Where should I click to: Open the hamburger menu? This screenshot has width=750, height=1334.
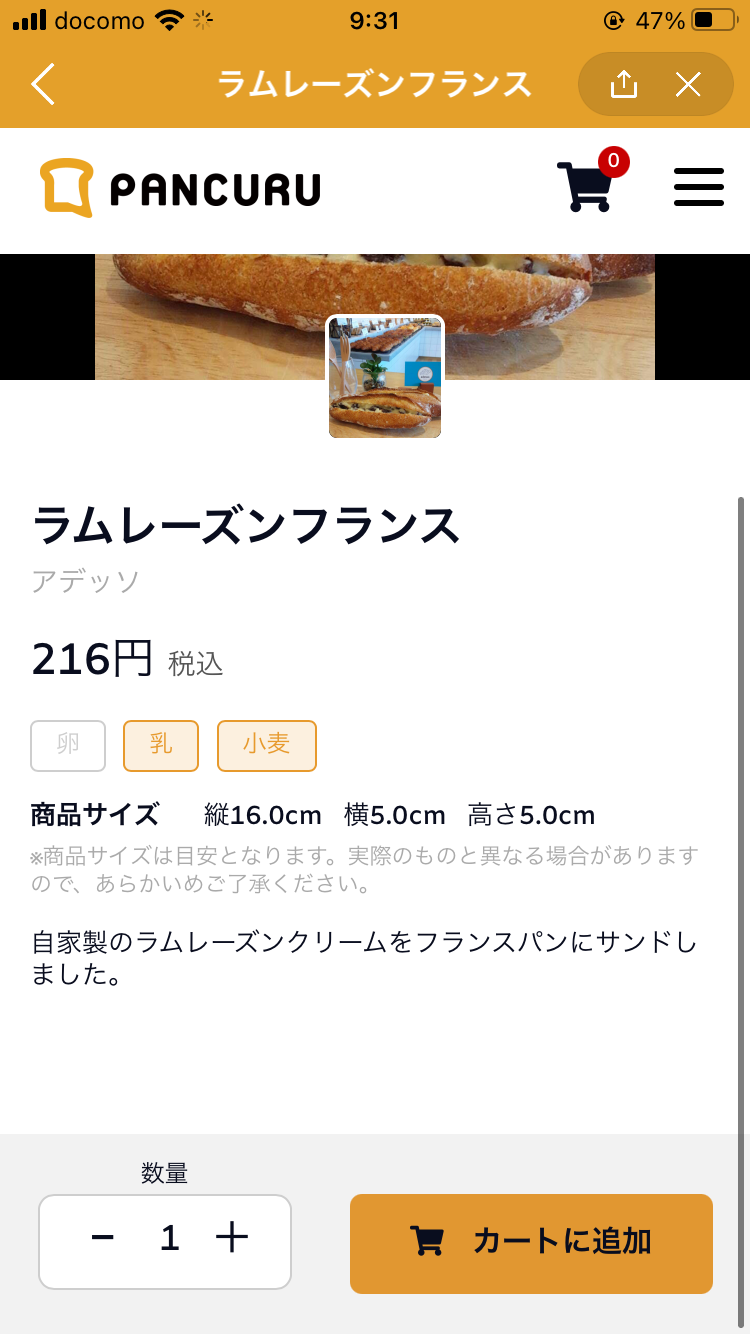click(x=698, y=187)
